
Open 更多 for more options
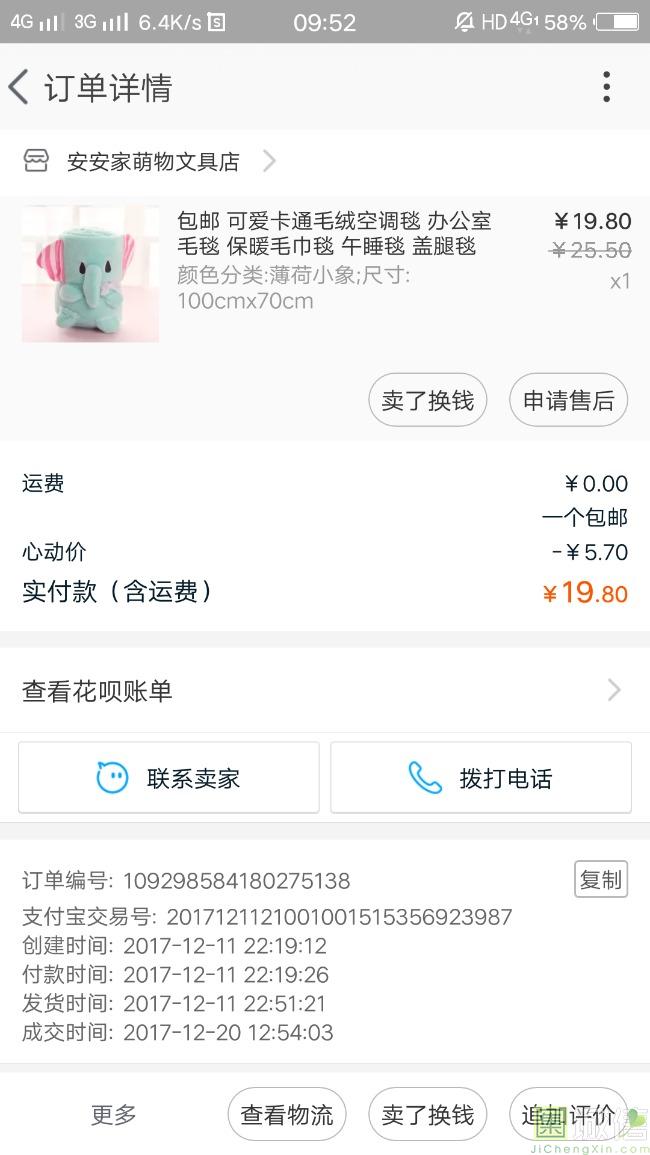click(113, 1114)
